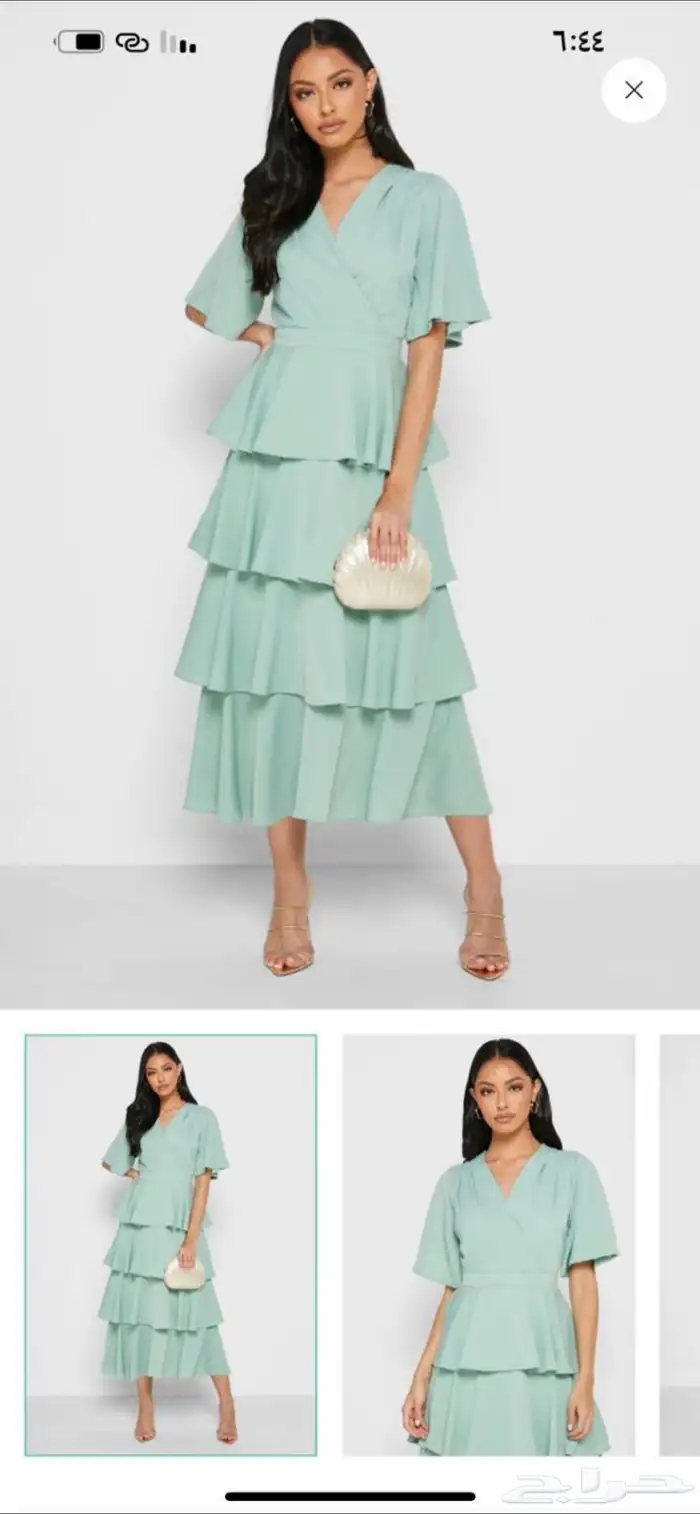Viewport: 700px width, 1514px height.
Task: Close the product image viewer
Action: point(633,90)
